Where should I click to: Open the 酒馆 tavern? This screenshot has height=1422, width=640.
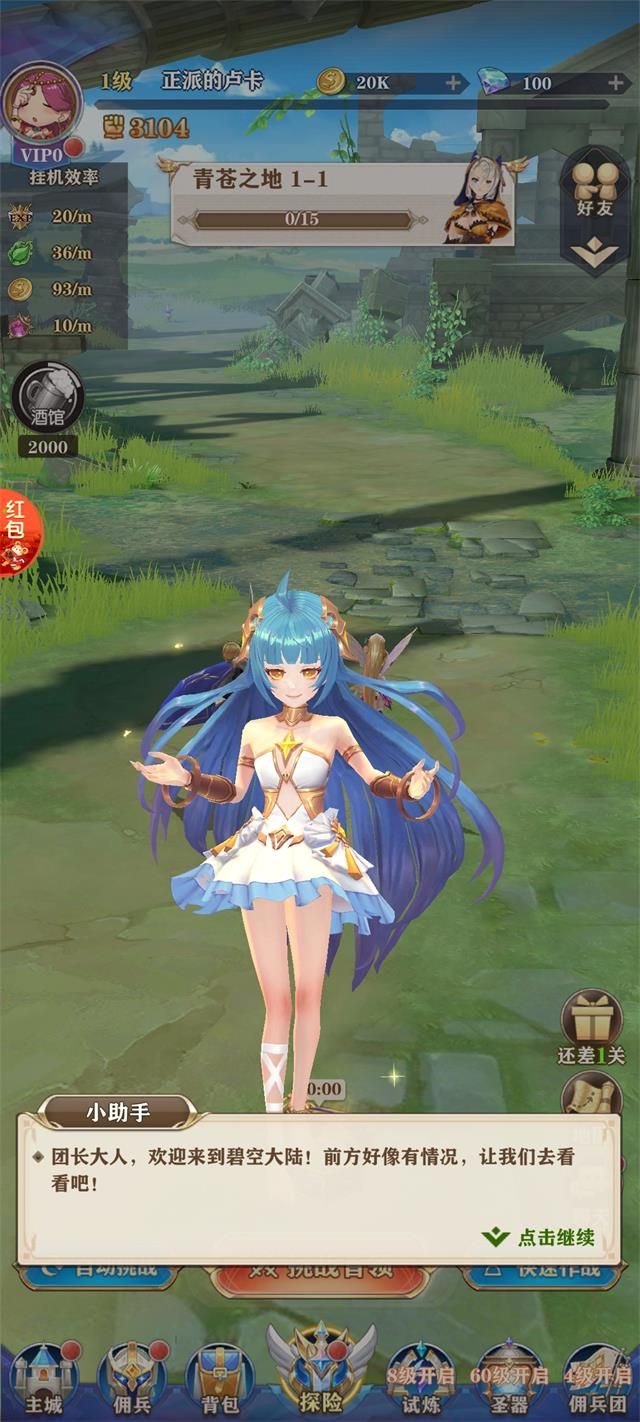[47, 400]
